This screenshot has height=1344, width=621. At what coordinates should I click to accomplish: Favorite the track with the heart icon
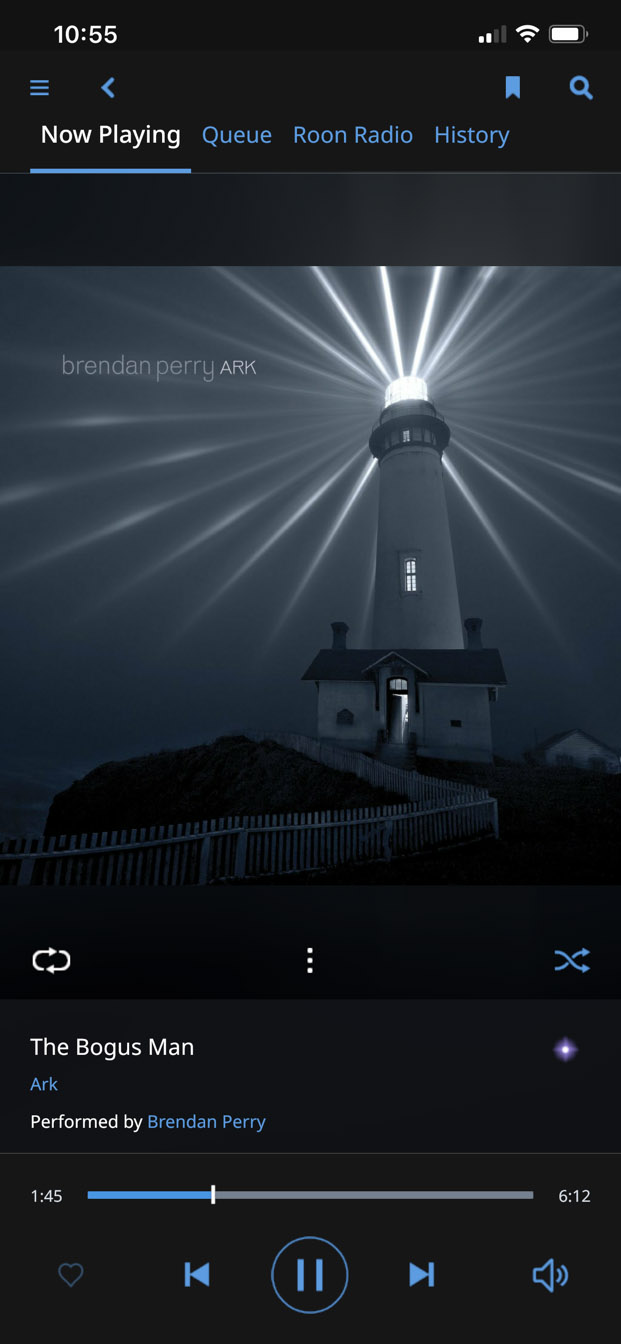pos(71,1275)
